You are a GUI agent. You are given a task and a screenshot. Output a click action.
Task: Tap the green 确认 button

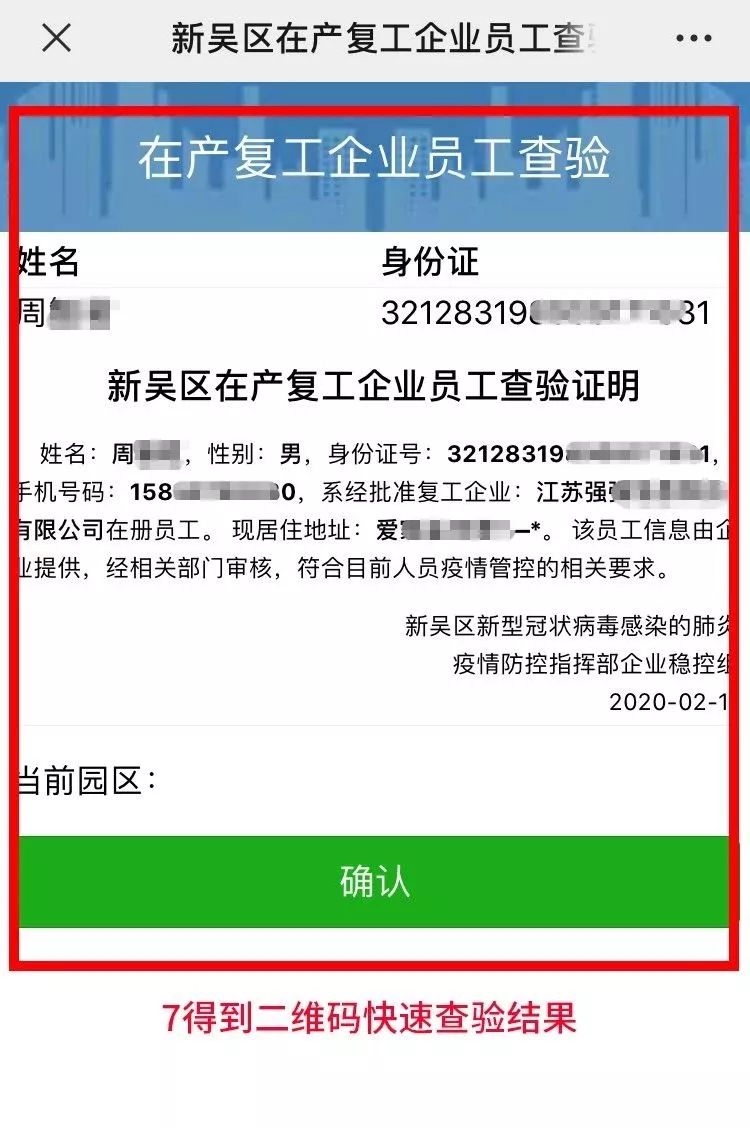click(374, 881)
